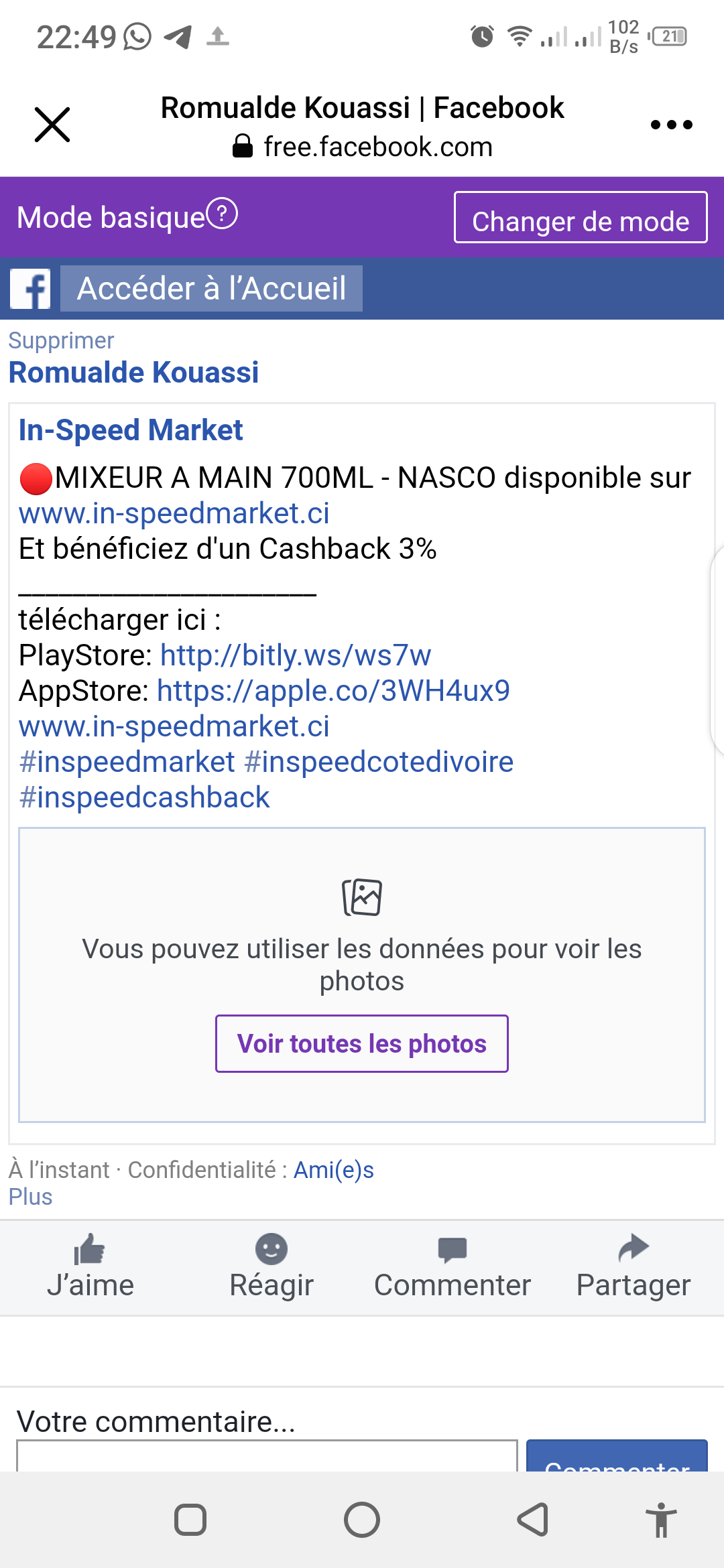
Task: Tap the Supprimer link
Action: (61, 340)
